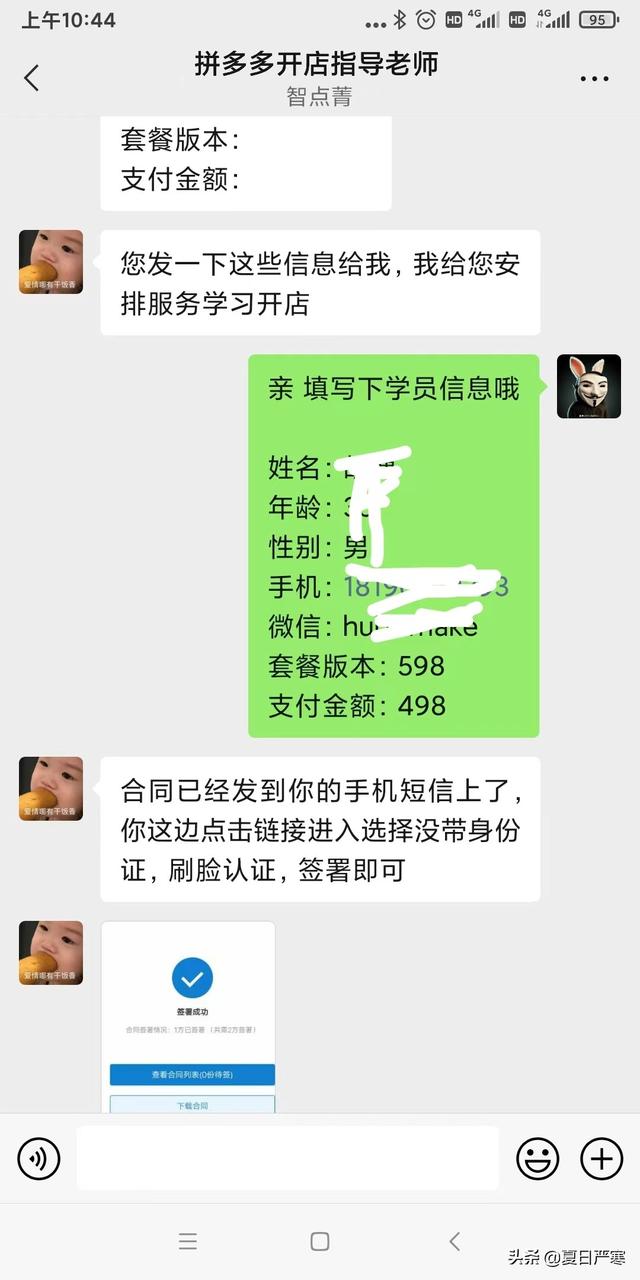The height and width of the screenshot is (1280, 640).
Task: Open the rabbit mask avatar profile
Action: pos(588,386)
